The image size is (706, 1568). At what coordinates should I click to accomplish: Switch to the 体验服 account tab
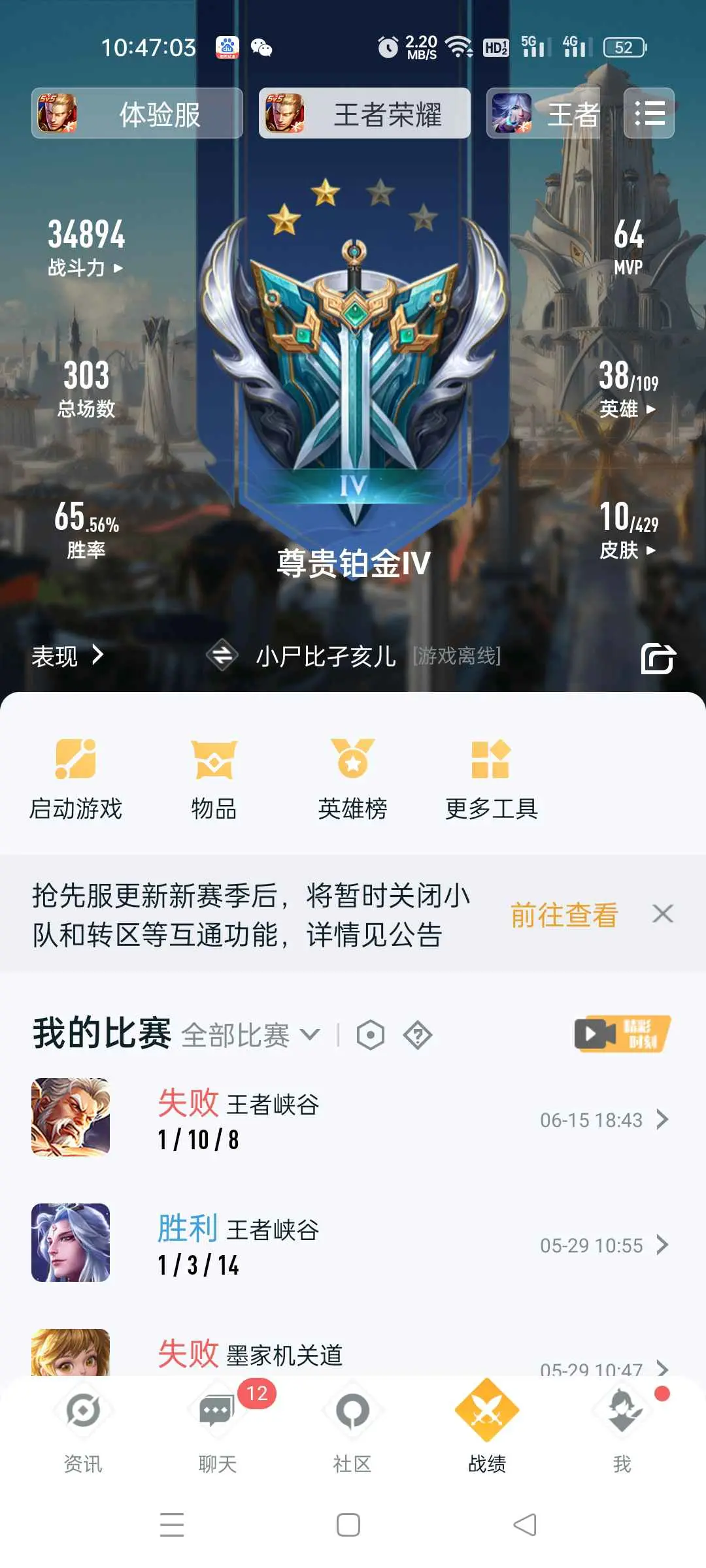tap(137, 114)
